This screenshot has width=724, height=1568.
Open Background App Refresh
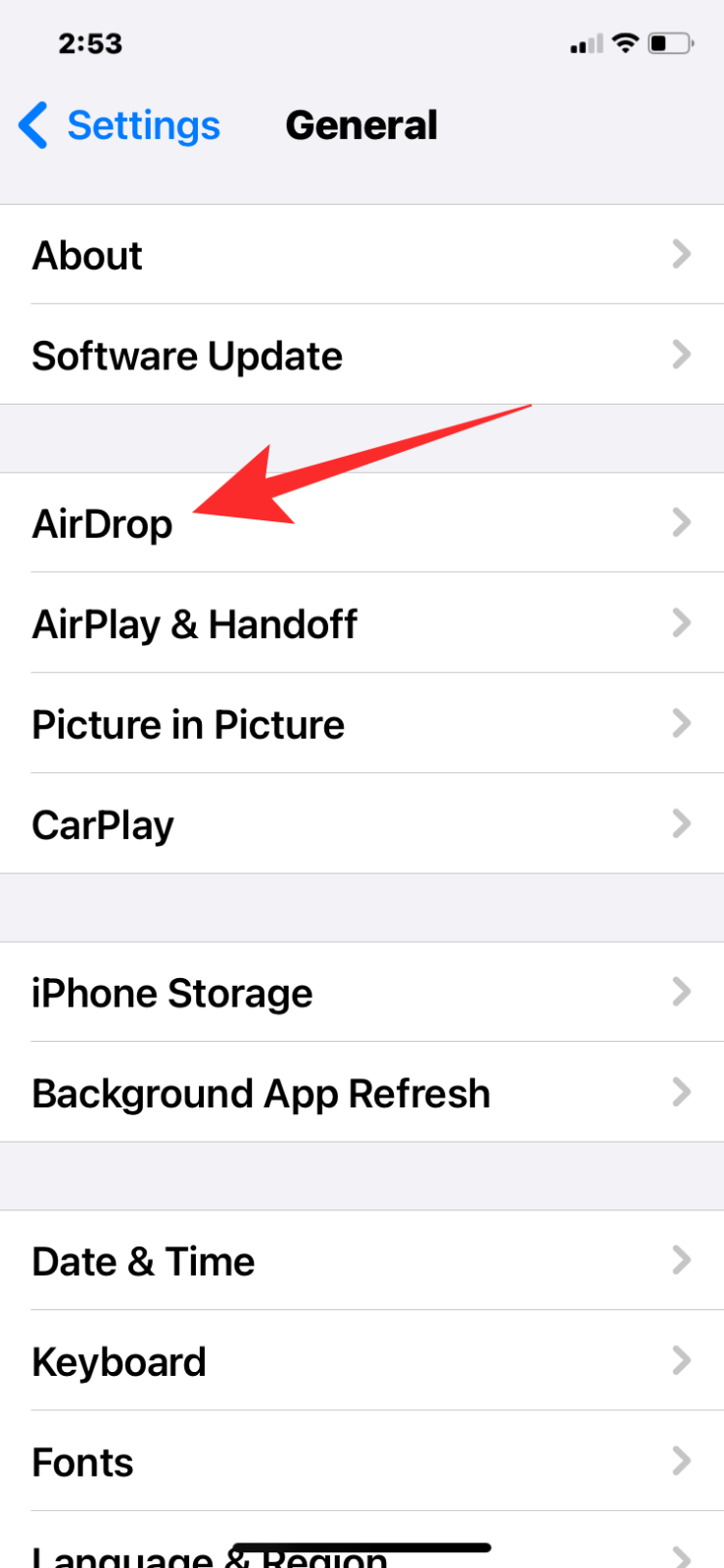point(362,1093)
